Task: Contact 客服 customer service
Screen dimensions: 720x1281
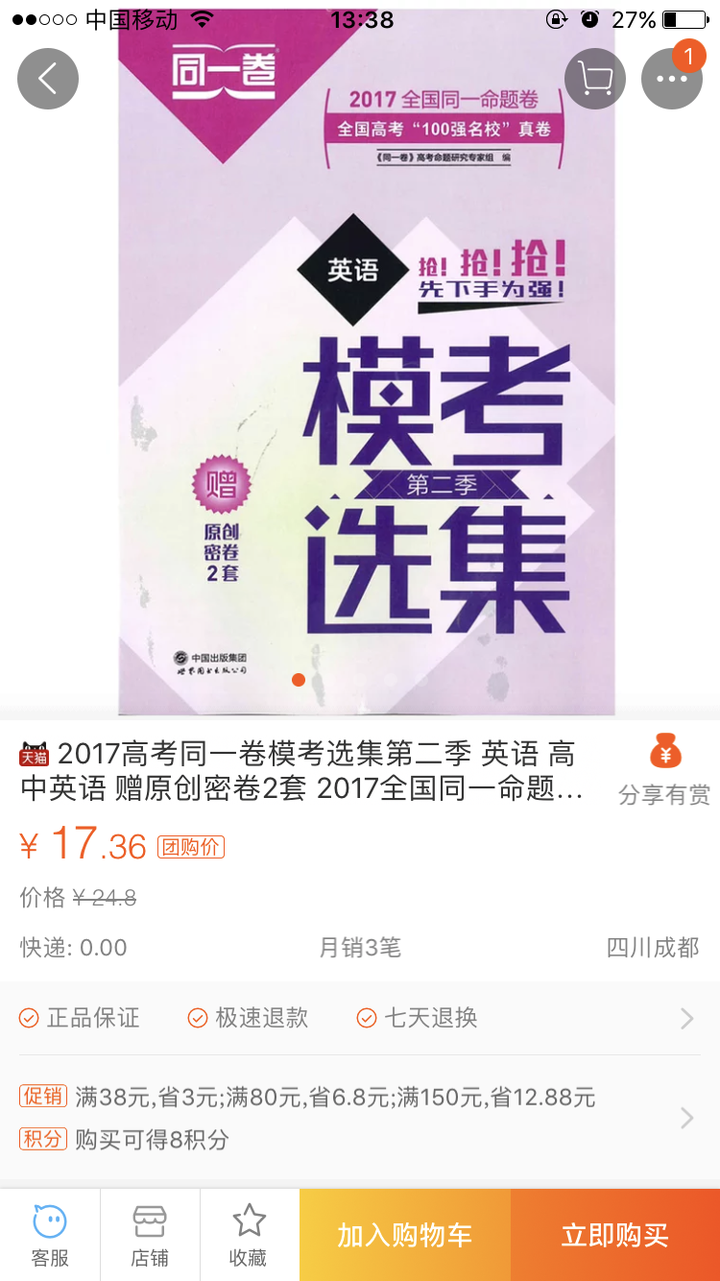Action: tap(50, 1235)
